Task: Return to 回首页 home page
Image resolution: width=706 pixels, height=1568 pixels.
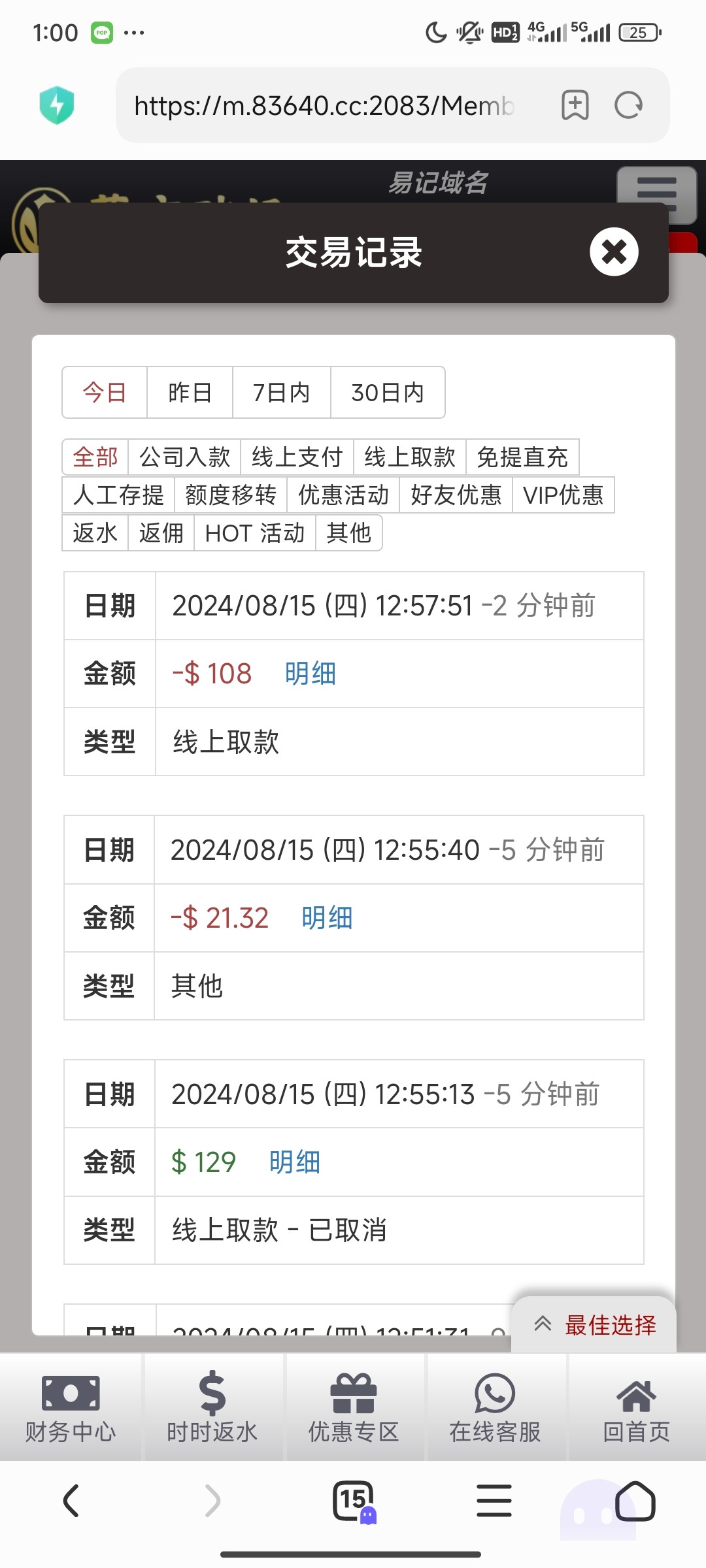Action: pyautogui.click(x=637, y=1407)
